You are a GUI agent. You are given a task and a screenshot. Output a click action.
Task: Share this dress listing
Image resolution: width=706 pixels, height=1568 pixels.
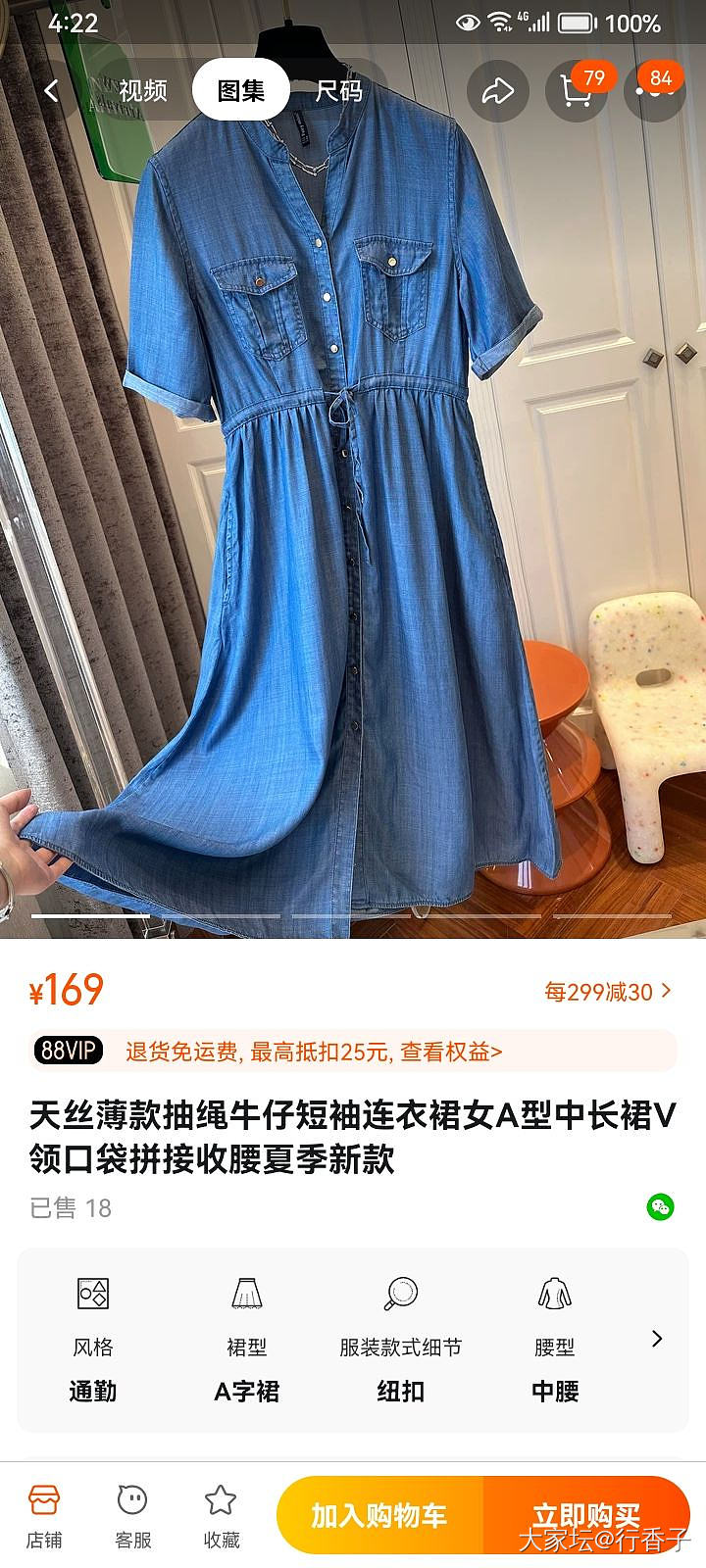[498, 91]
